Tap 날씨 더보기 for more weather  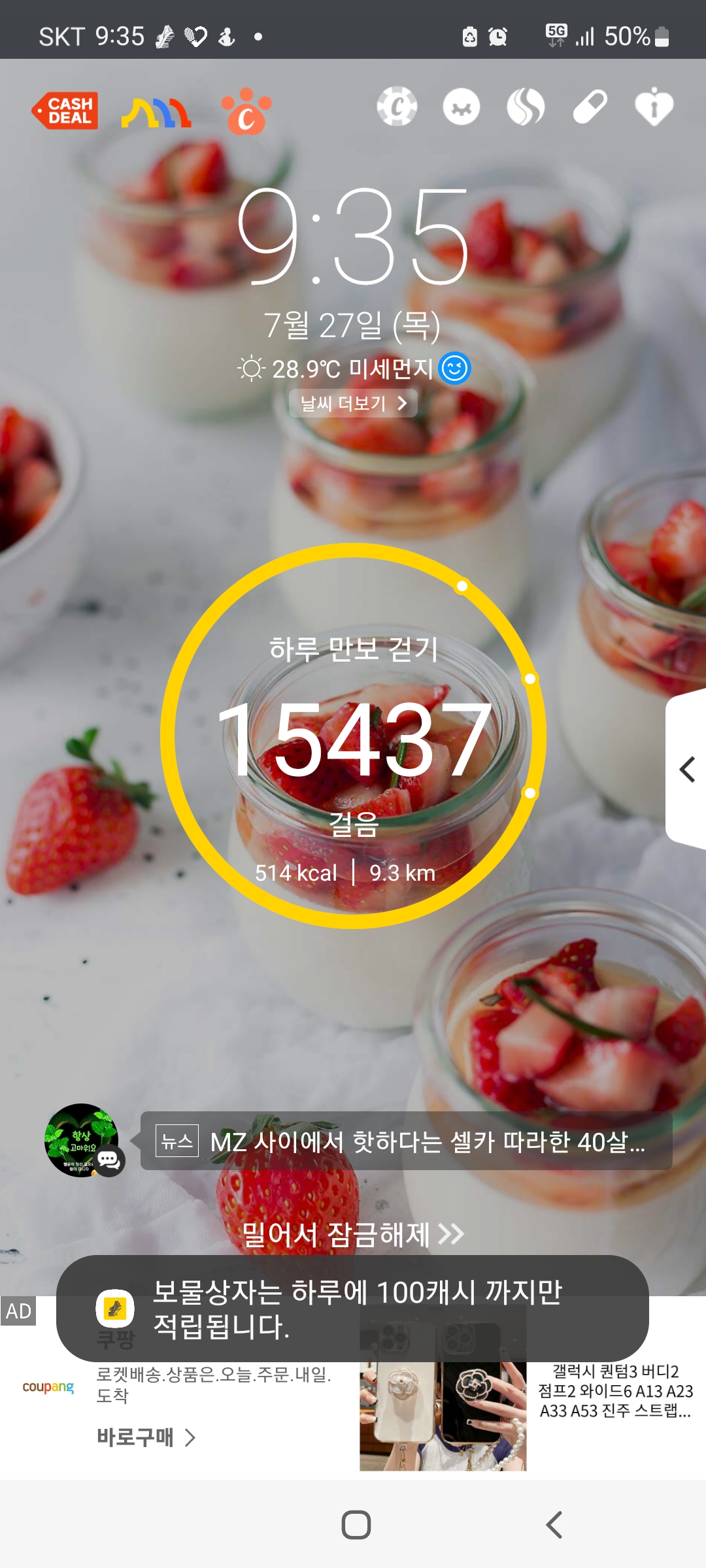353,404
